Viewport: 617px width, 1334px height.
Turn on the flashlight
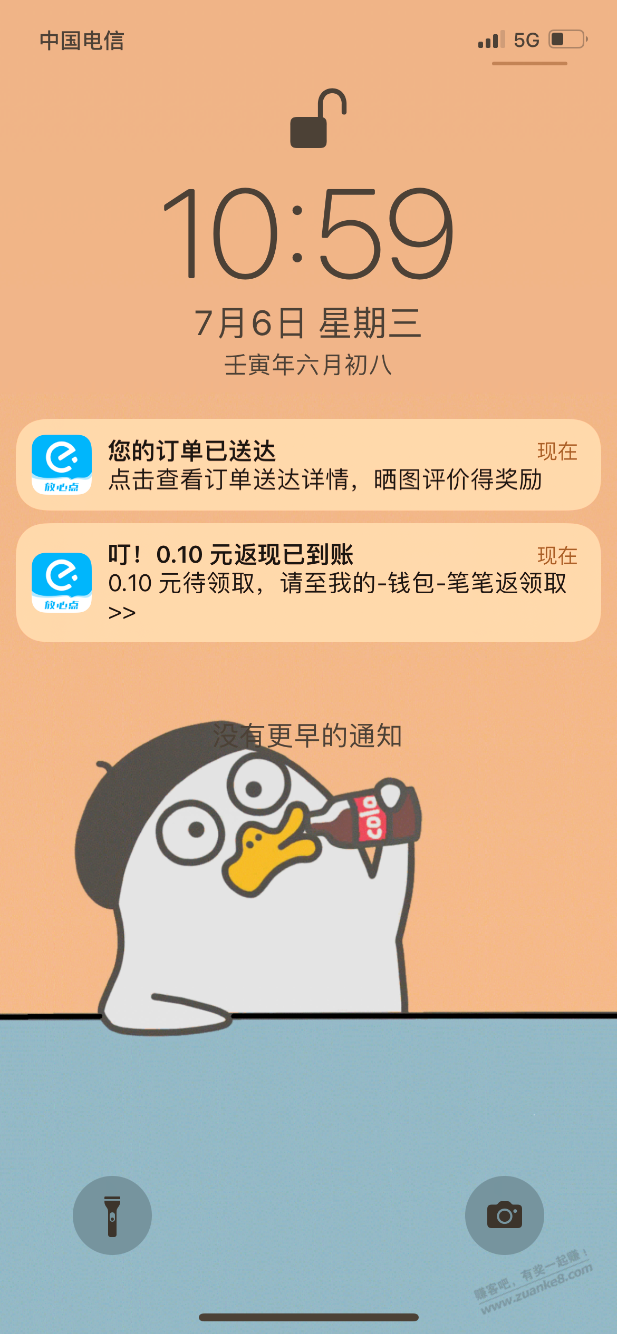112,1215
